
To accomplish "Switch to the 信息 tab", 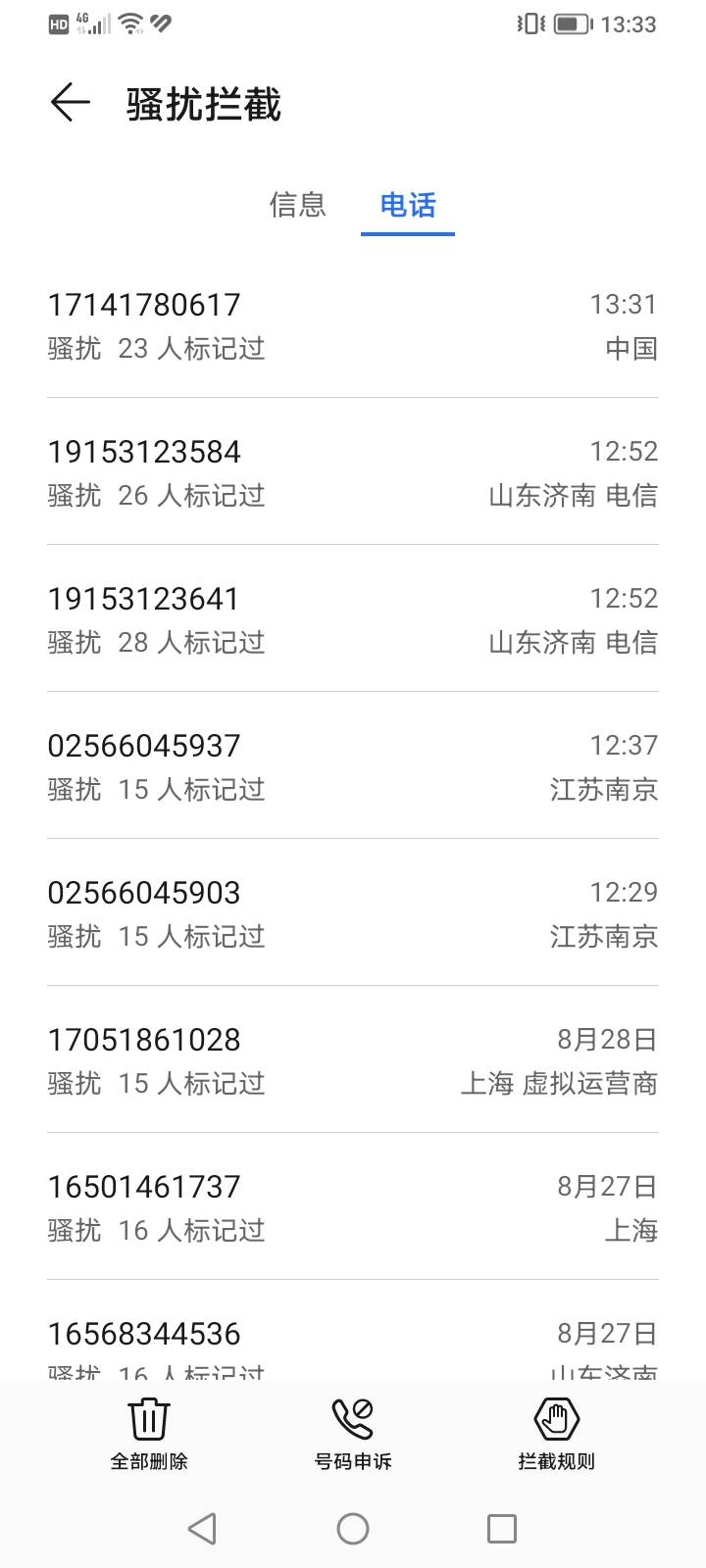I will (x=297, y=205).
